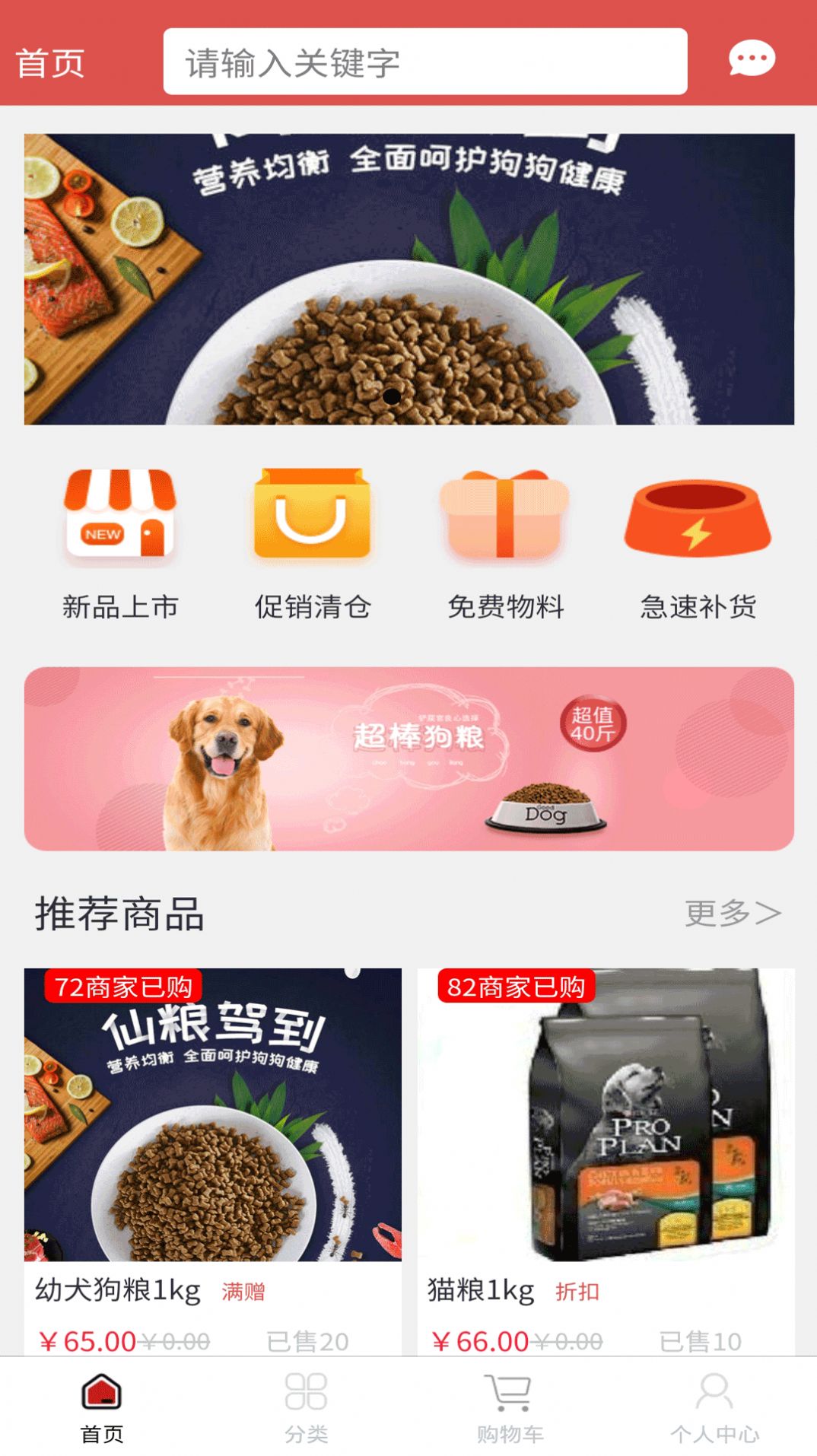Tap the 急速补货 pet bowl icon
Viewport: 817px width, 1456px height.
pyautogui.click(x=698, y=517)
